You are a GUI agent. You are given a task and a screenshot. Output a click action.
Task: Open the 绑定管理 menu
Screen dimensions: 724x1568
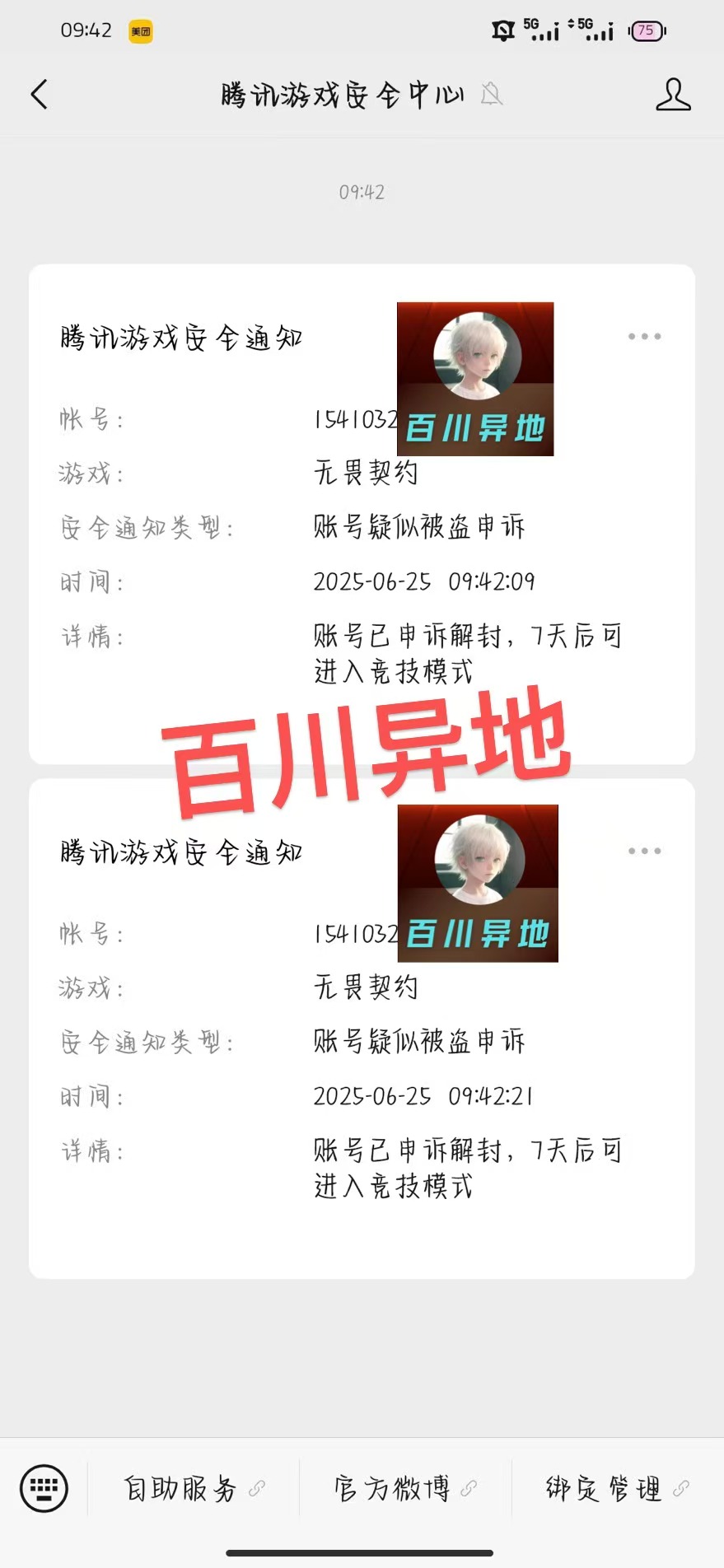point(618,1488)
